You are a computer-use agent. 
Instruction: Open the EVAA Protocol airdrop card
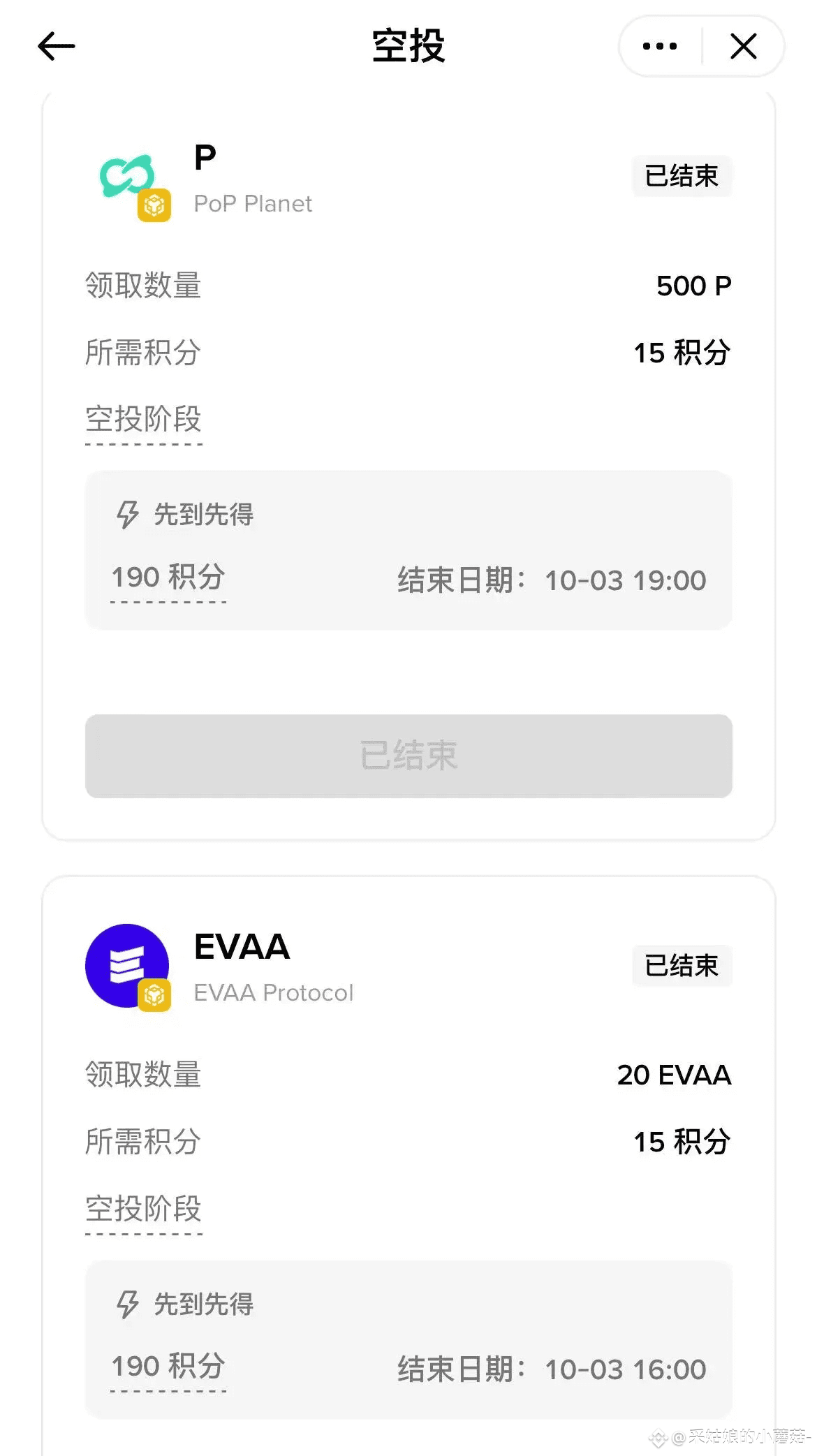click(272, 967)
